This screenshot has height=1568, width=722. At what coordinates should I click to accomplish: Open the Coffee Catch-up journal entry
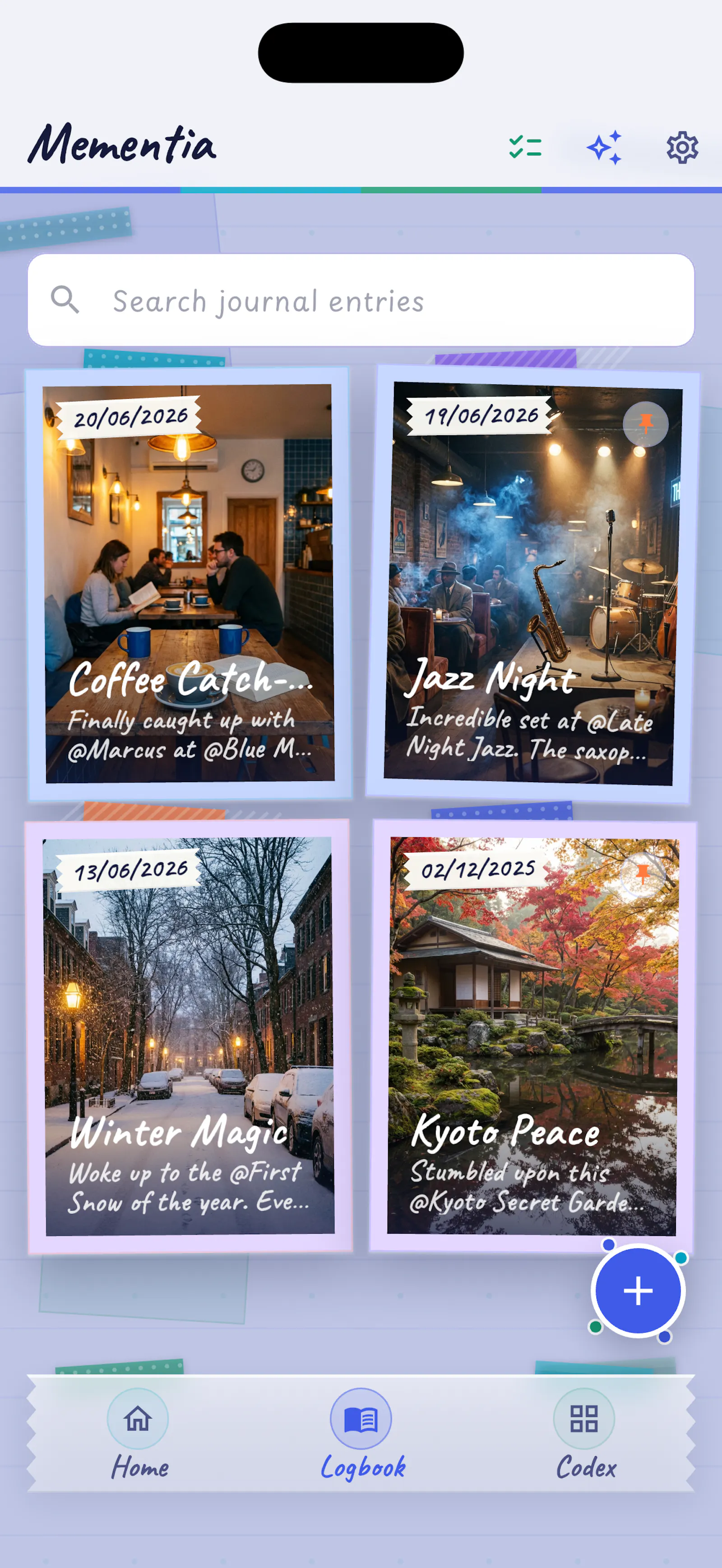[x=189, y=582]
